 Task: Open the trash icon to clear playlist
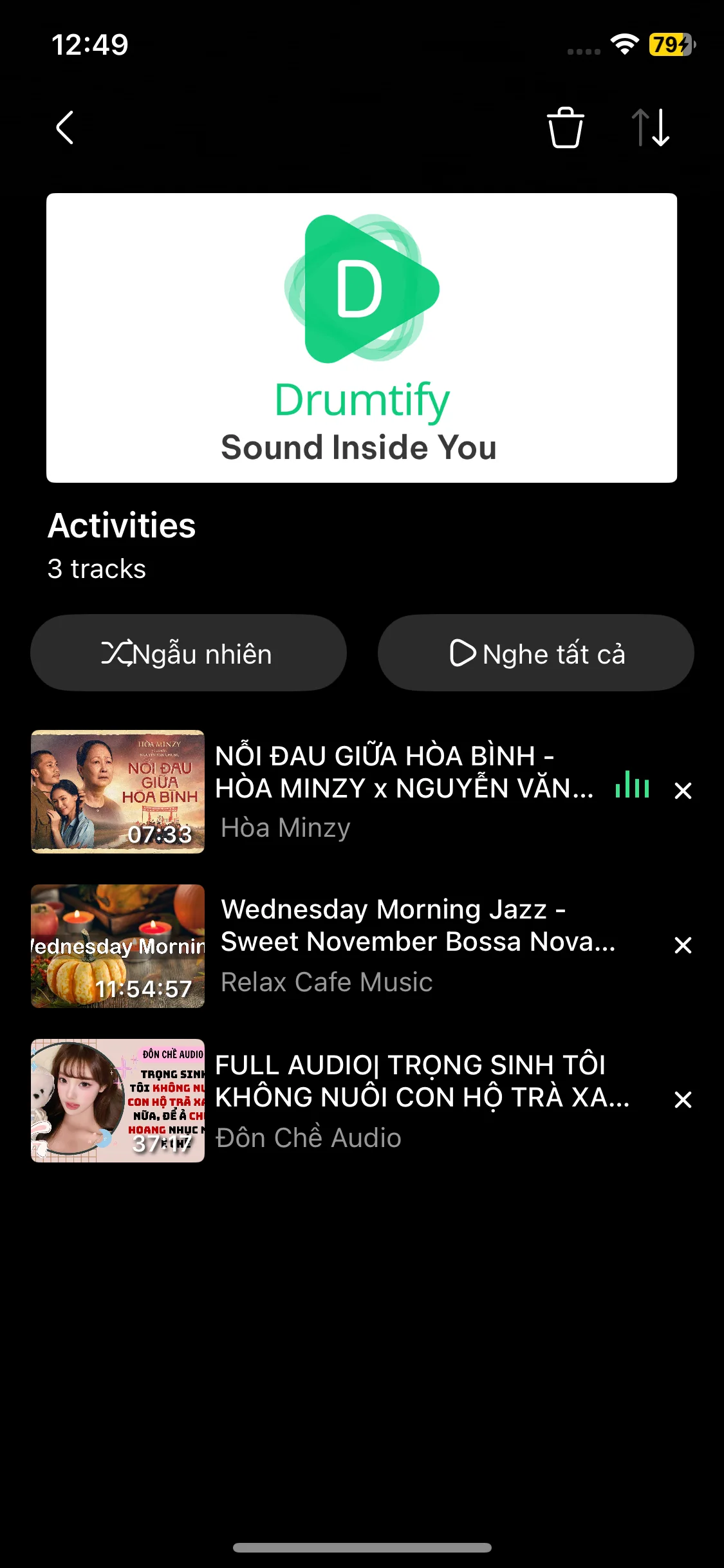(565, 127)
